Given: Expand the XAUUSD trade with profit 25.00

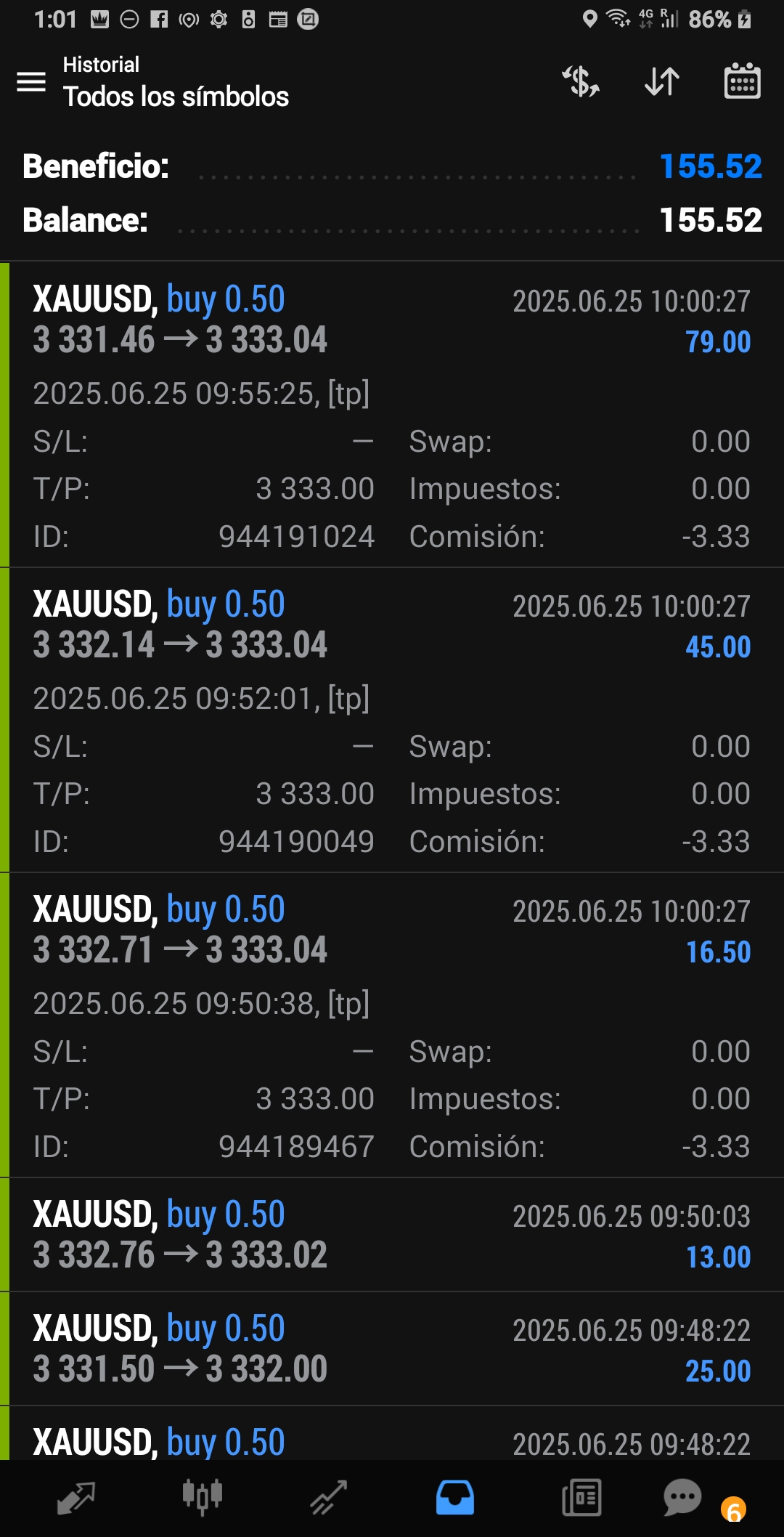Looking at the screenshot, I should [x=392, y=1348].
